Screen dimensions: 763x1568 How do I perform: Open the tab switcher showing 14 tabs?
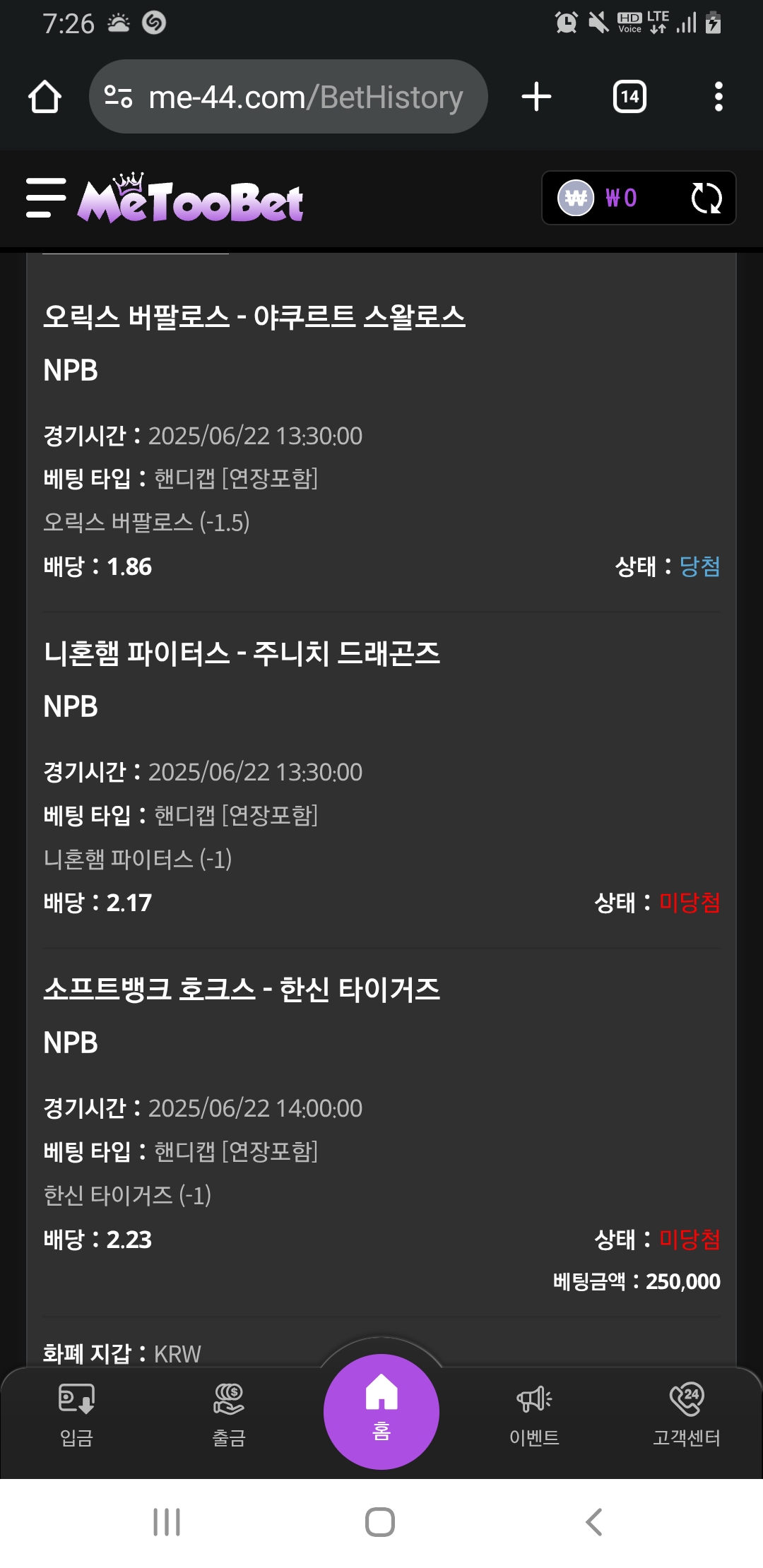629,97
